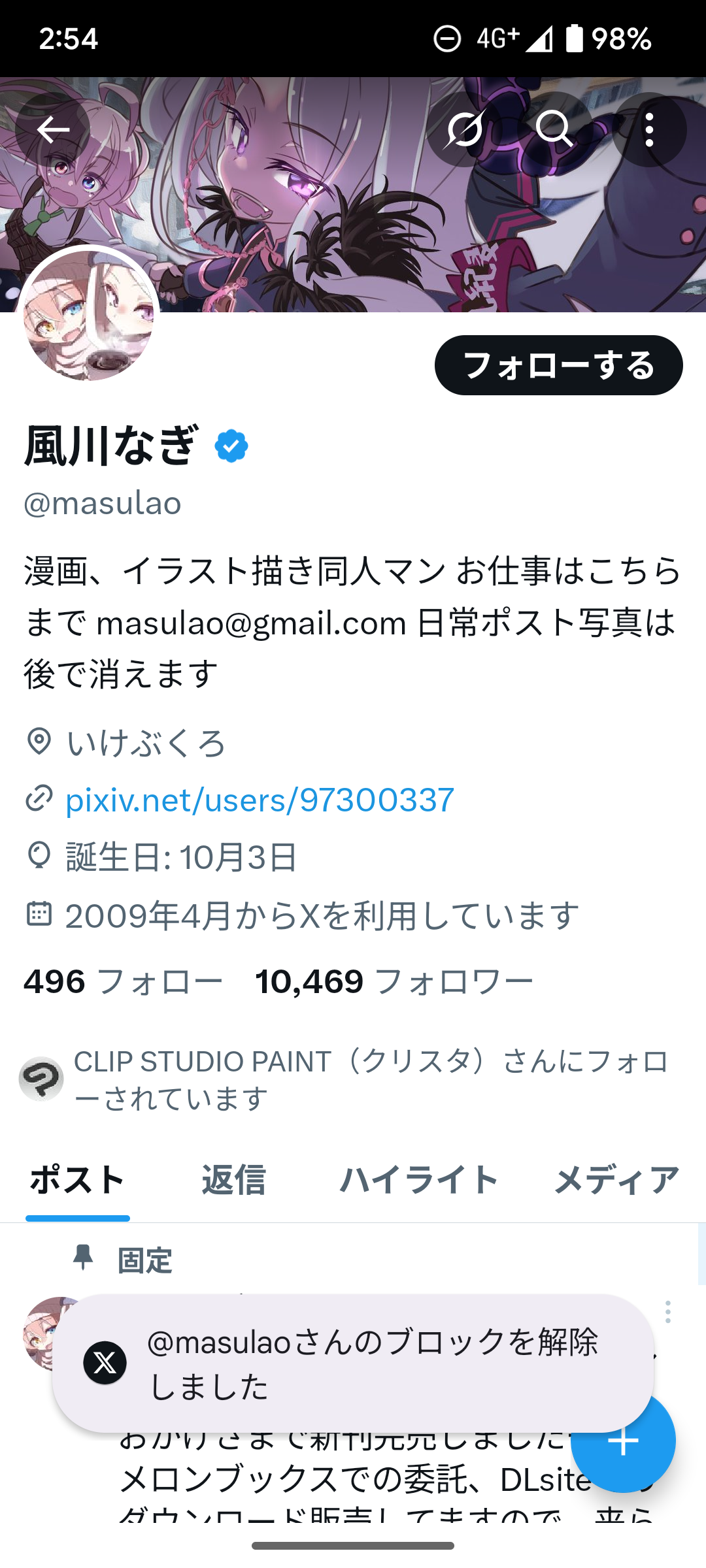Screen dimensions: 706x1568
Task: Switch to the 返信 tab
Action: pyautogui.click(x=234, y=1180)
